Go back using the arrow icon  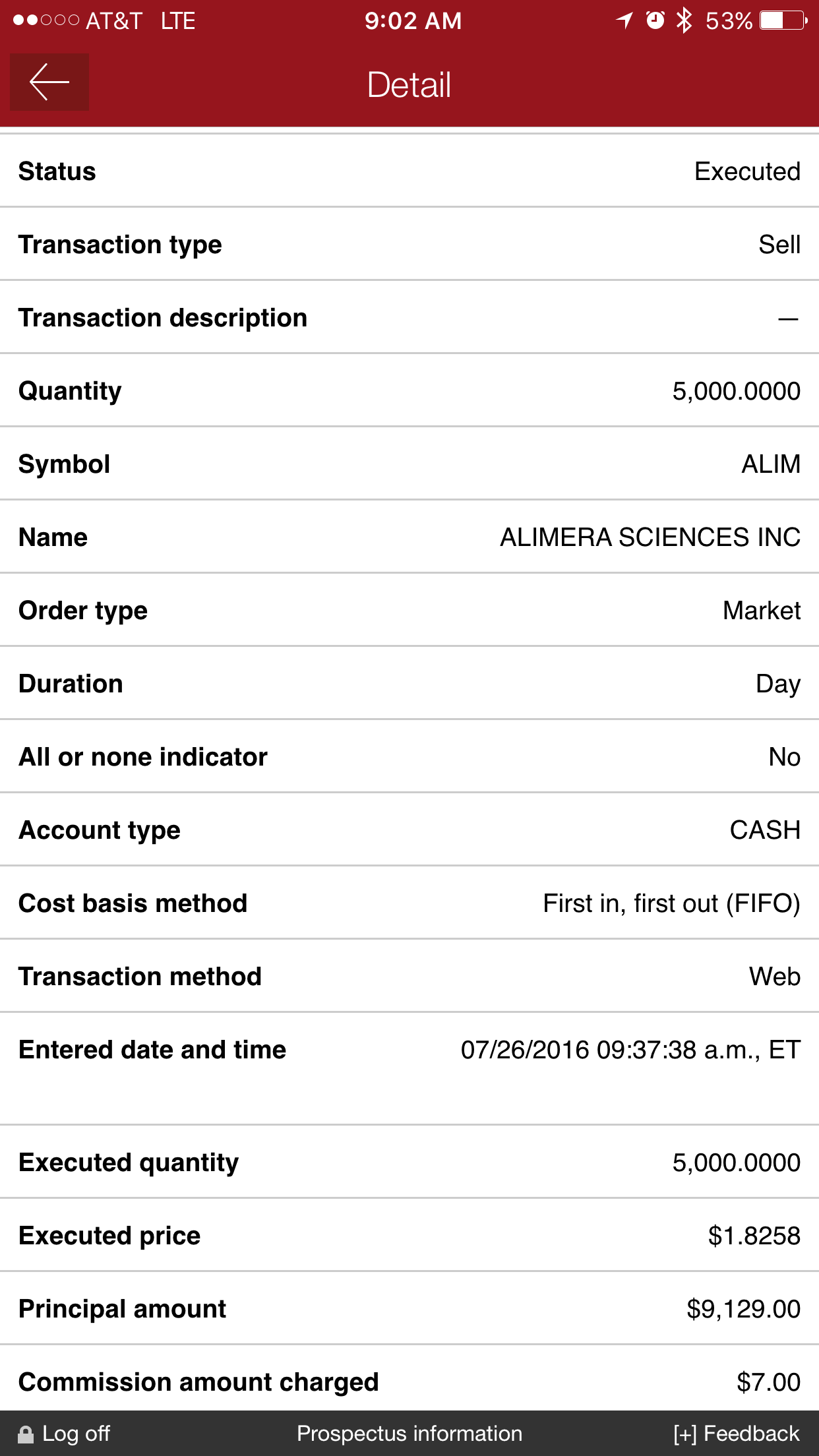(x=49, y=82)
